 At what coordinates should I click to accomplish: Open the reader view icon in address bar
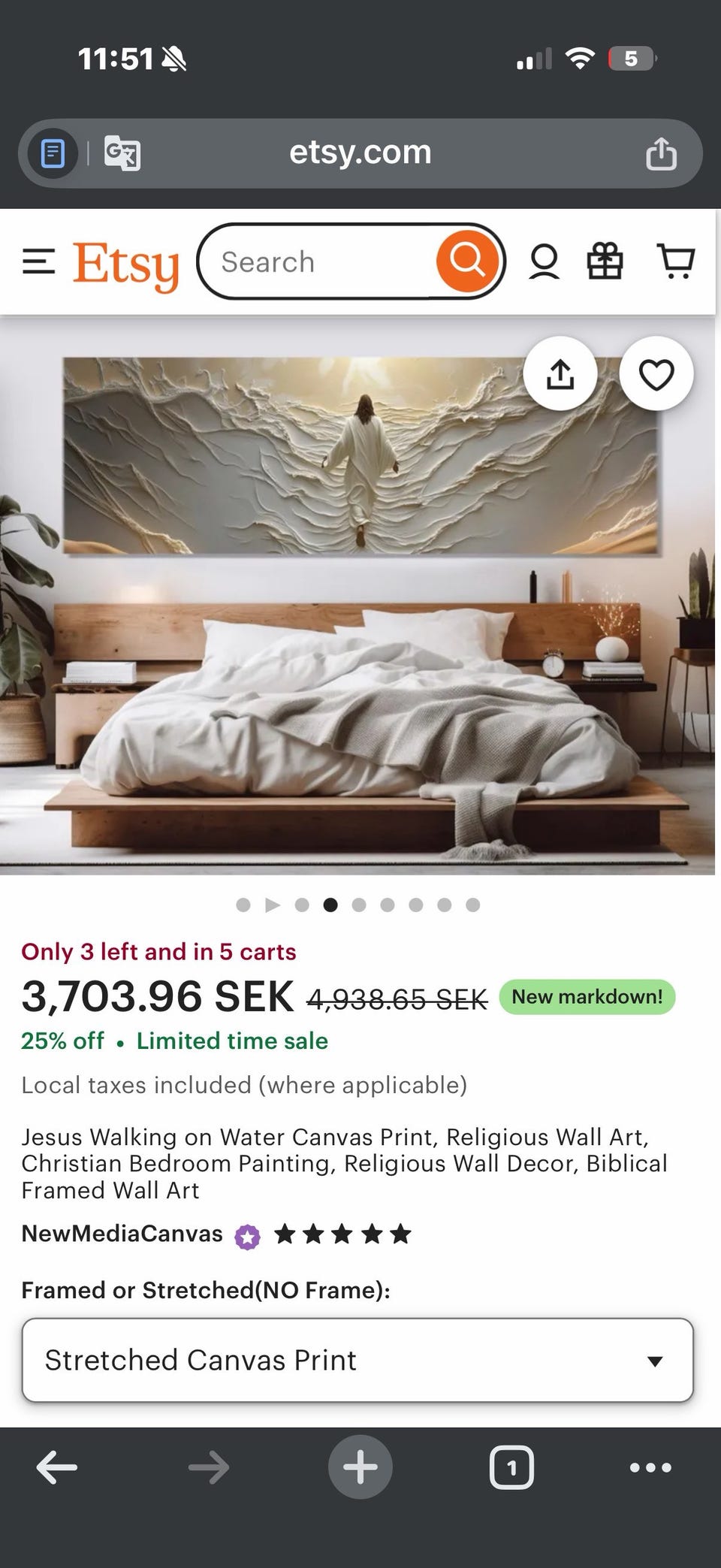point(50,153)
